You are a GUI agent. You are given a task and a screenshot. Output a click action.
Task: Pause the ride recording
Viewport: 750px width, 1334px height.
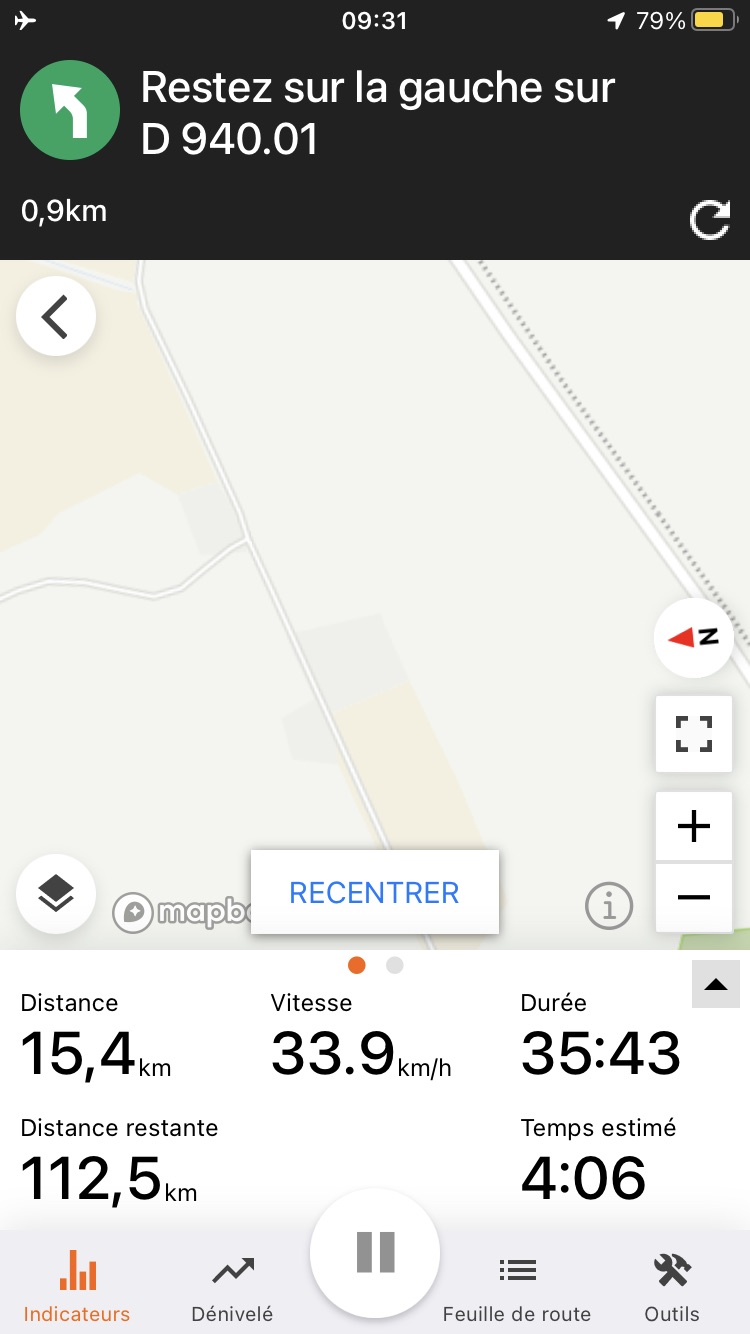375,1252
